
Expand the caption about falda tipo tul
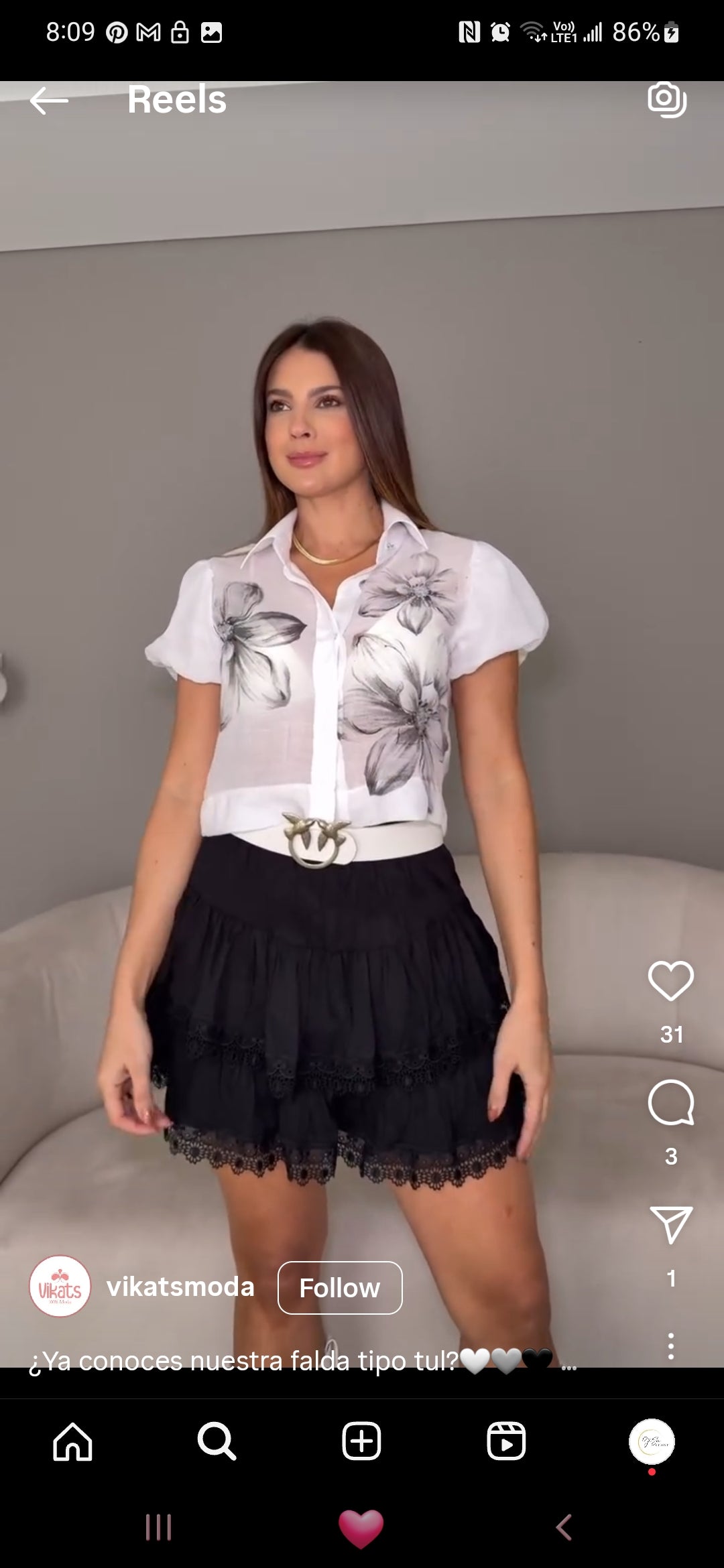[568, 1363]
